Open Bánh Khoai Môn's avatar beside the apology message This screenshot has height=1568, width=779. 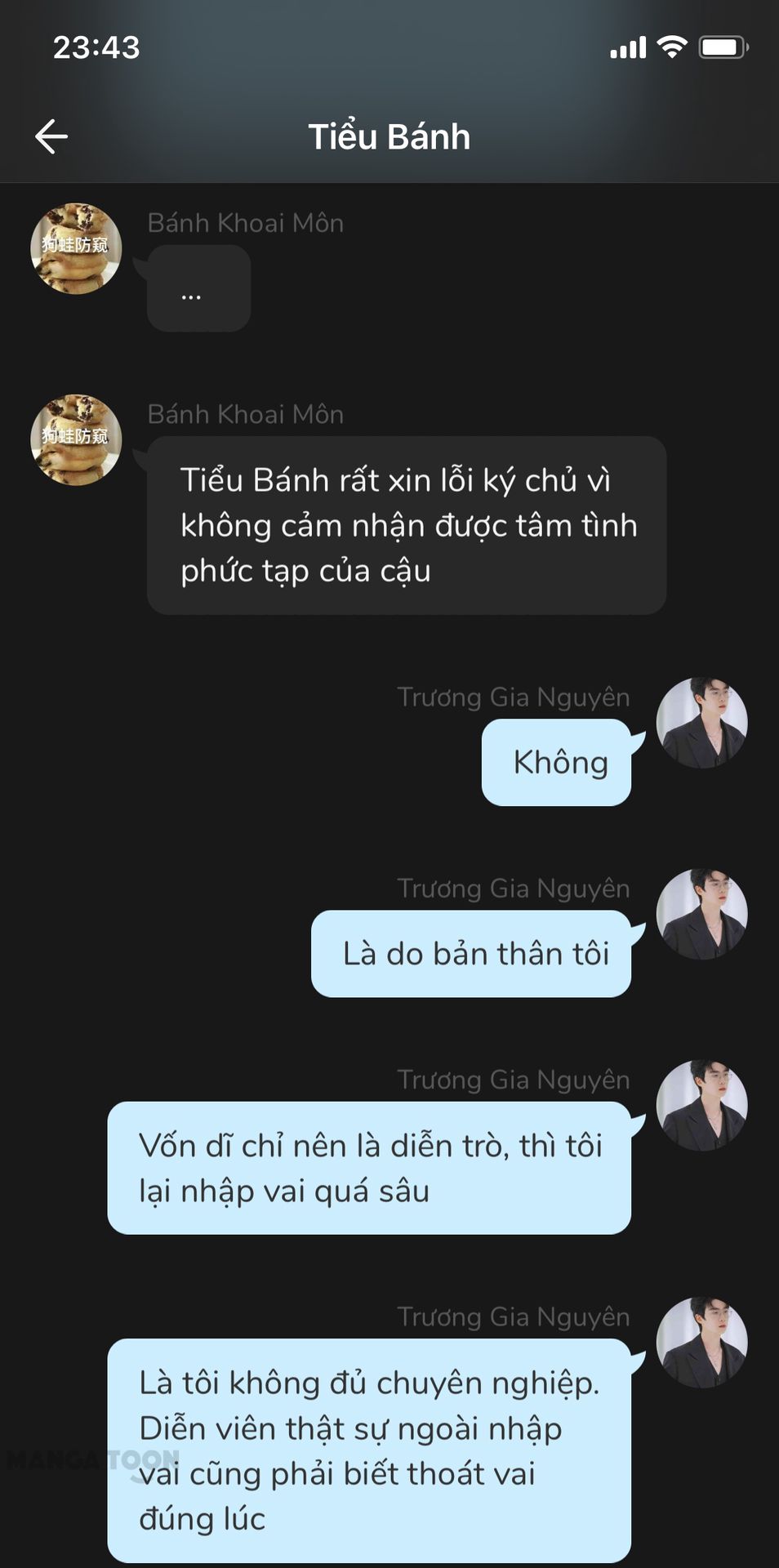click(x=76, y=439)
